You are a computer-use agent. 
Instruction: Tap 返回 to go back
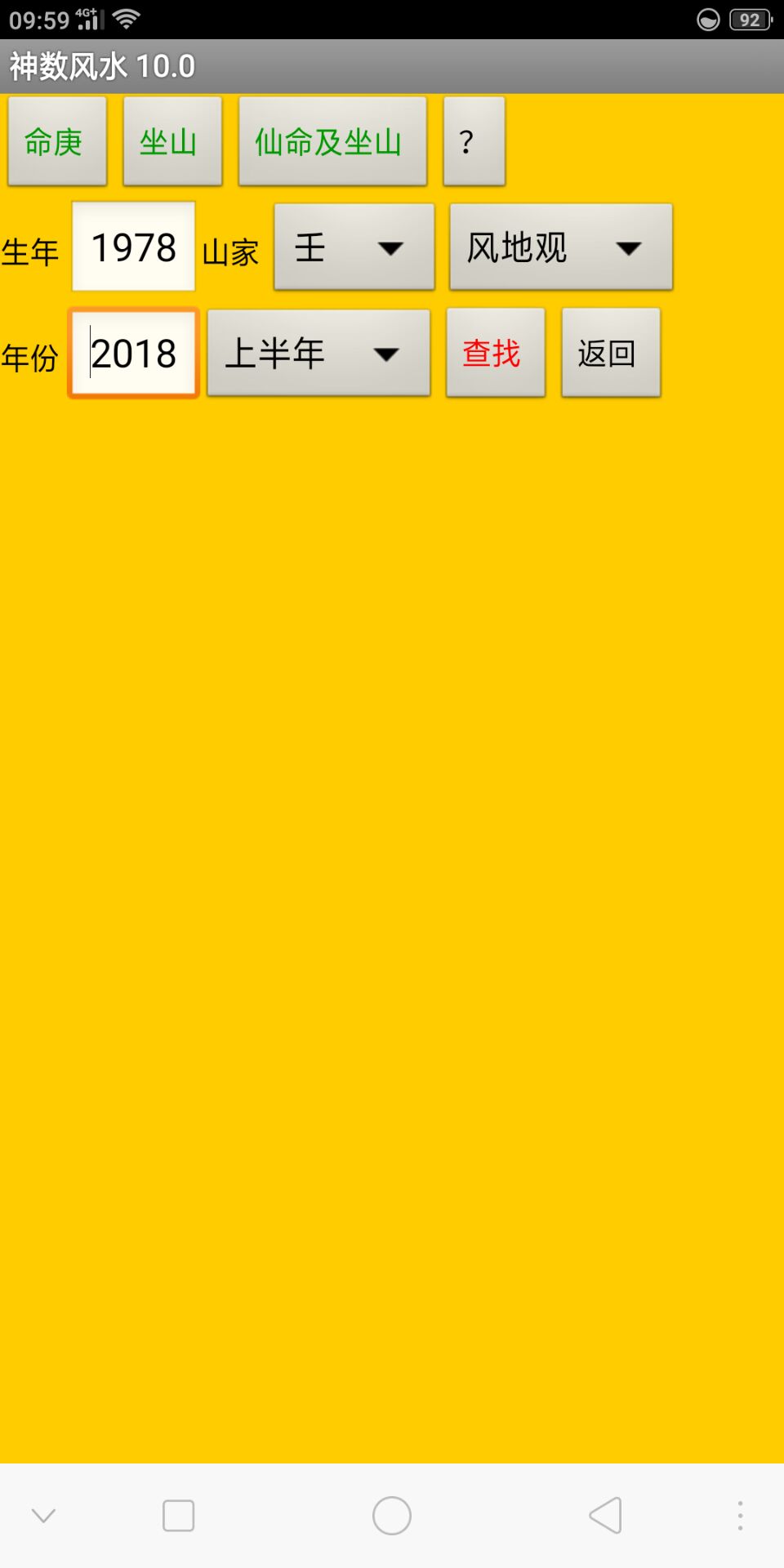coord(610,353)
